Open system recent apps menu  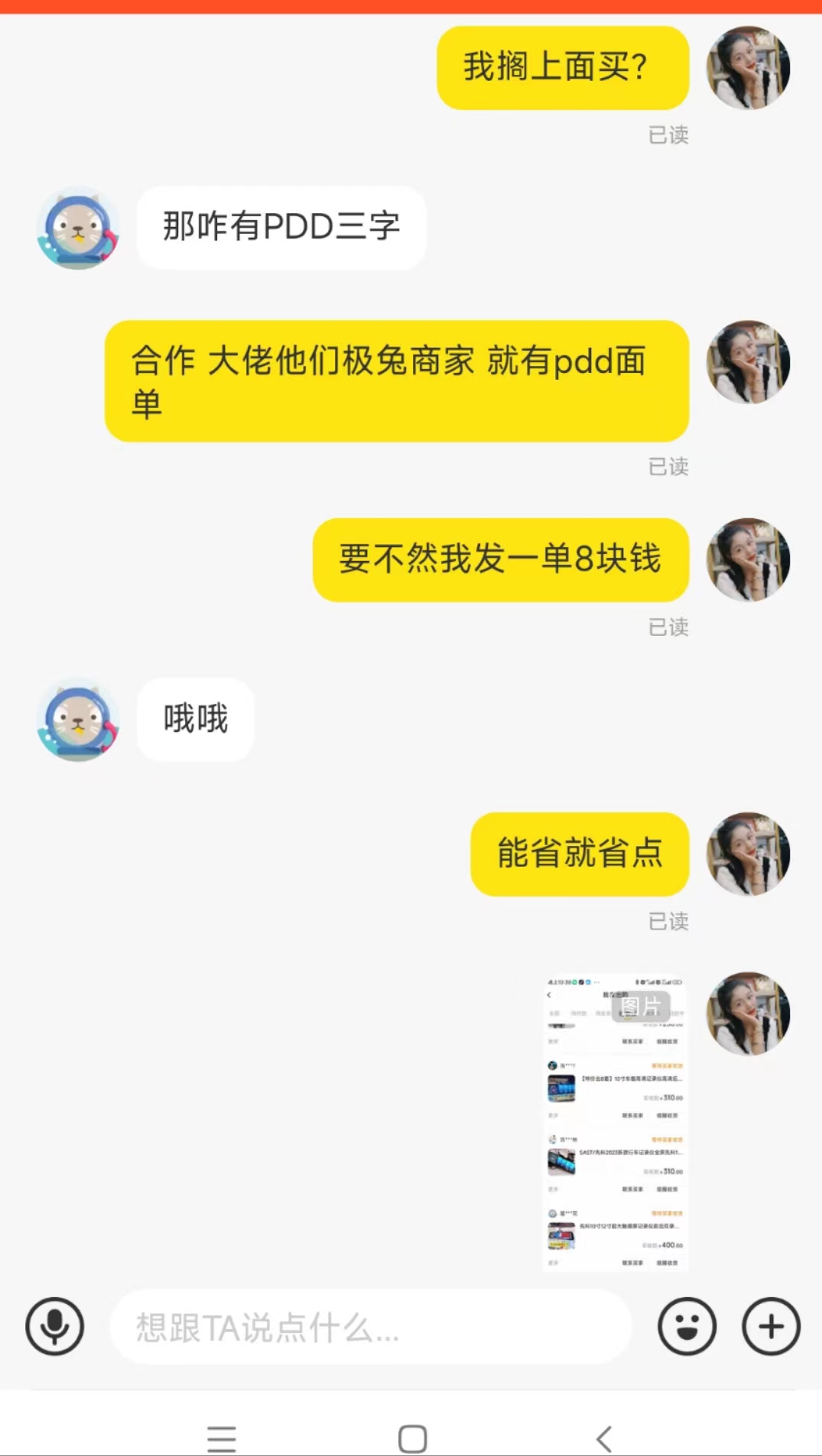click(222, 1439)
